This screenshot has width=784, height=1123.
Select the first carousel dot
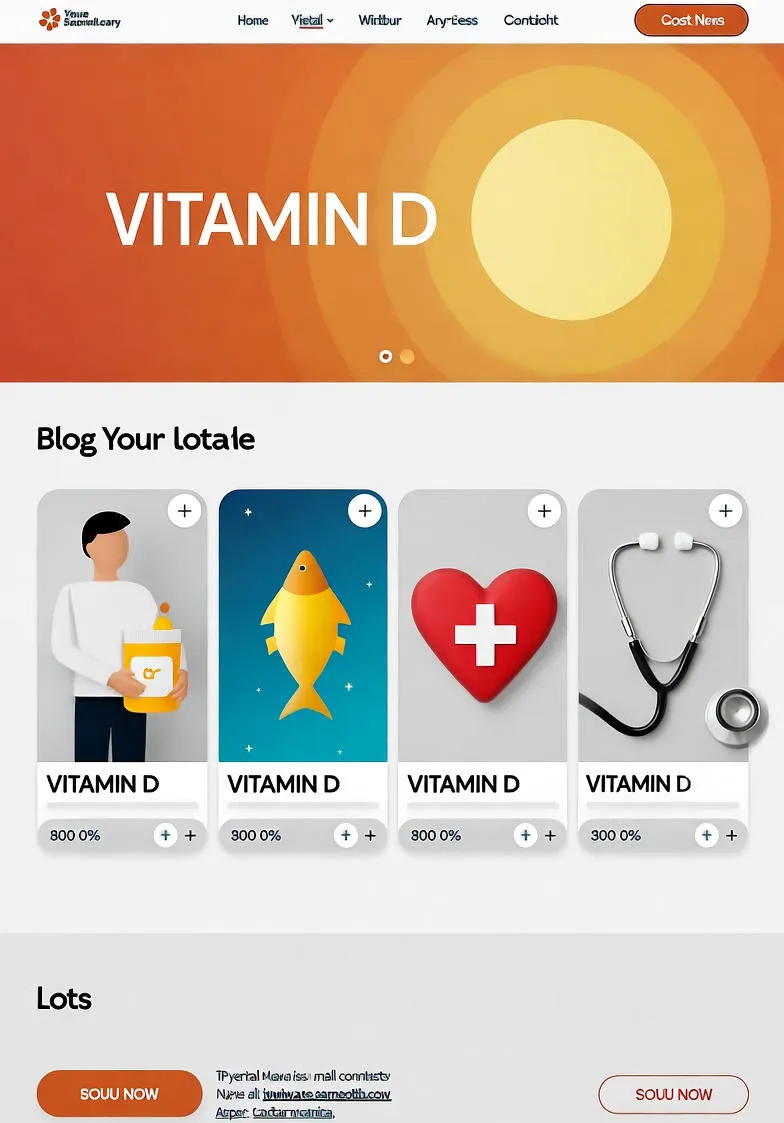point(385,356)
